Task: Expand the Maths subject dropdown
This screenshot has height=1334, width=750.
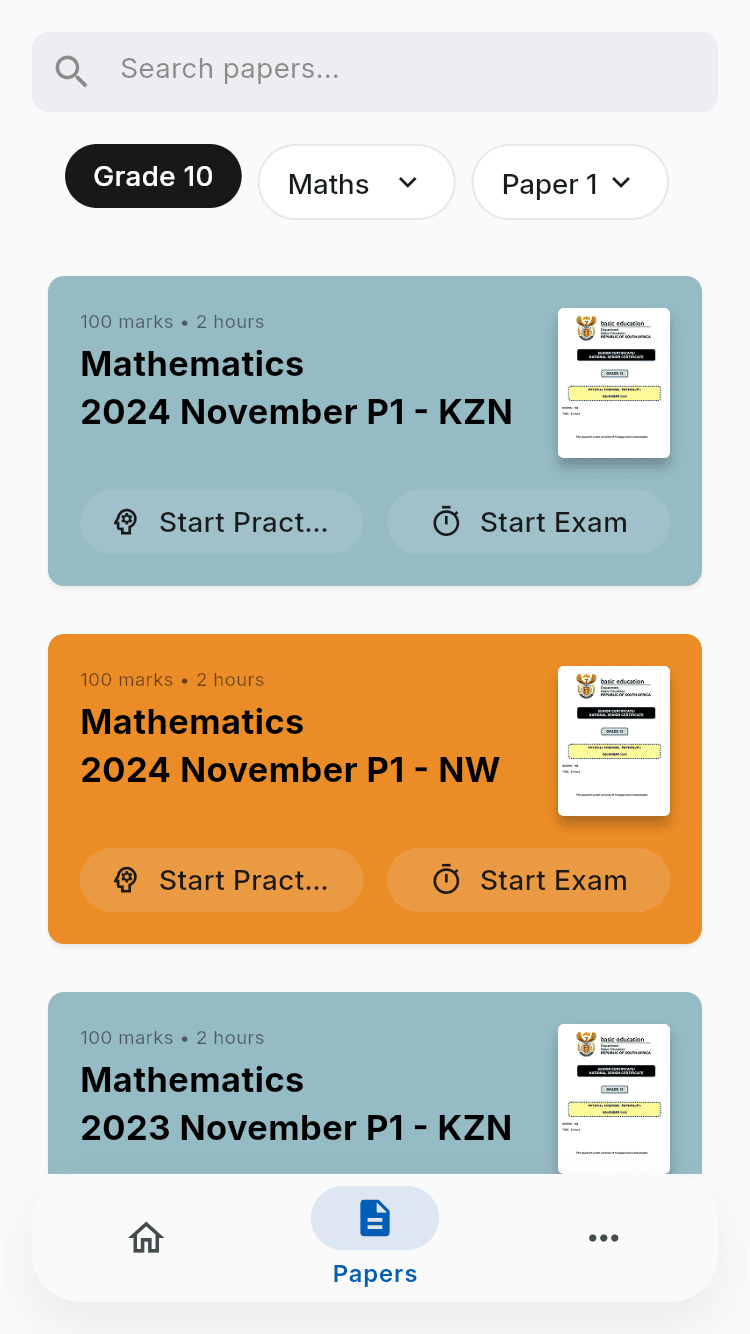Action: pos(356,183)
